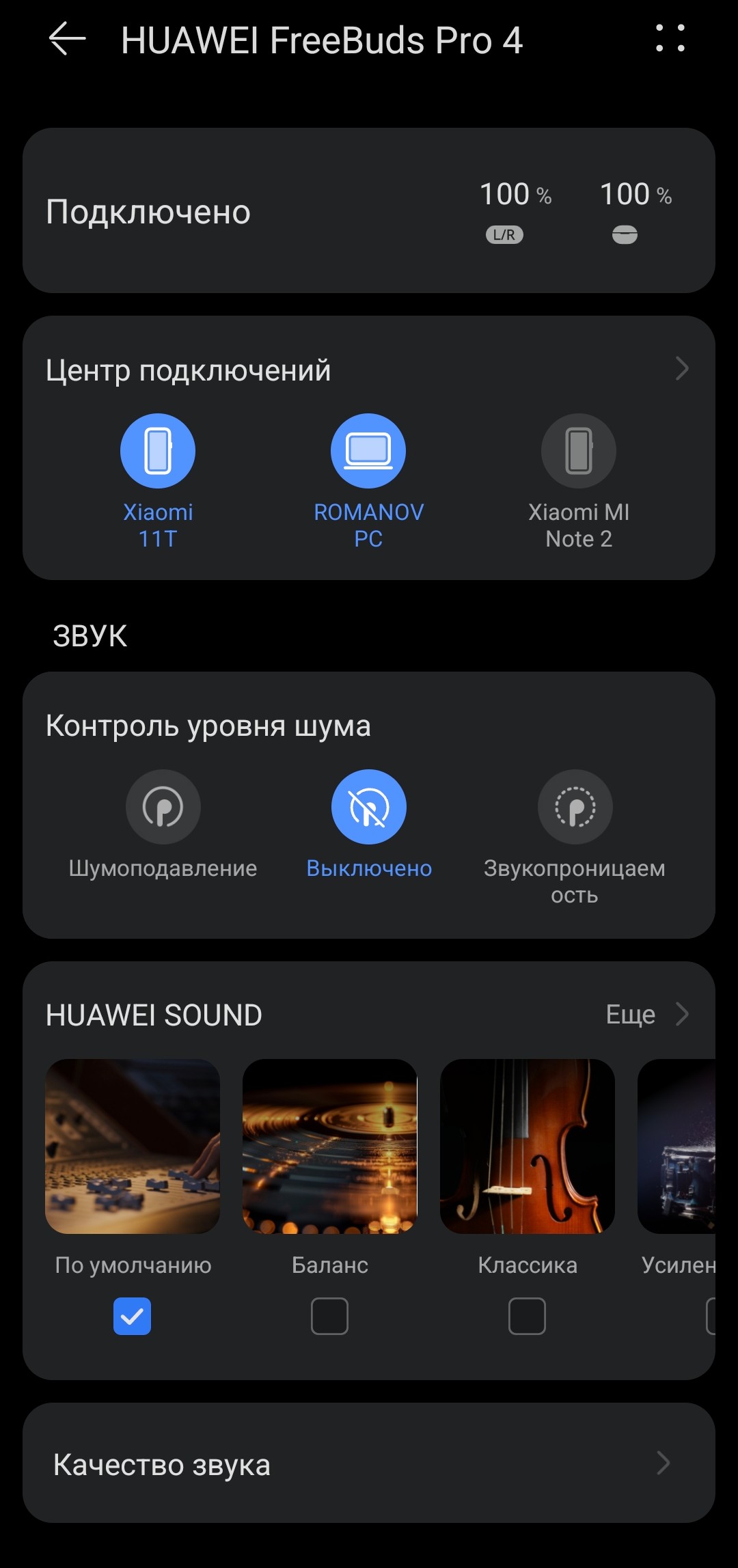
Task: Open Качество звука settings
Action: [369, 1463]
